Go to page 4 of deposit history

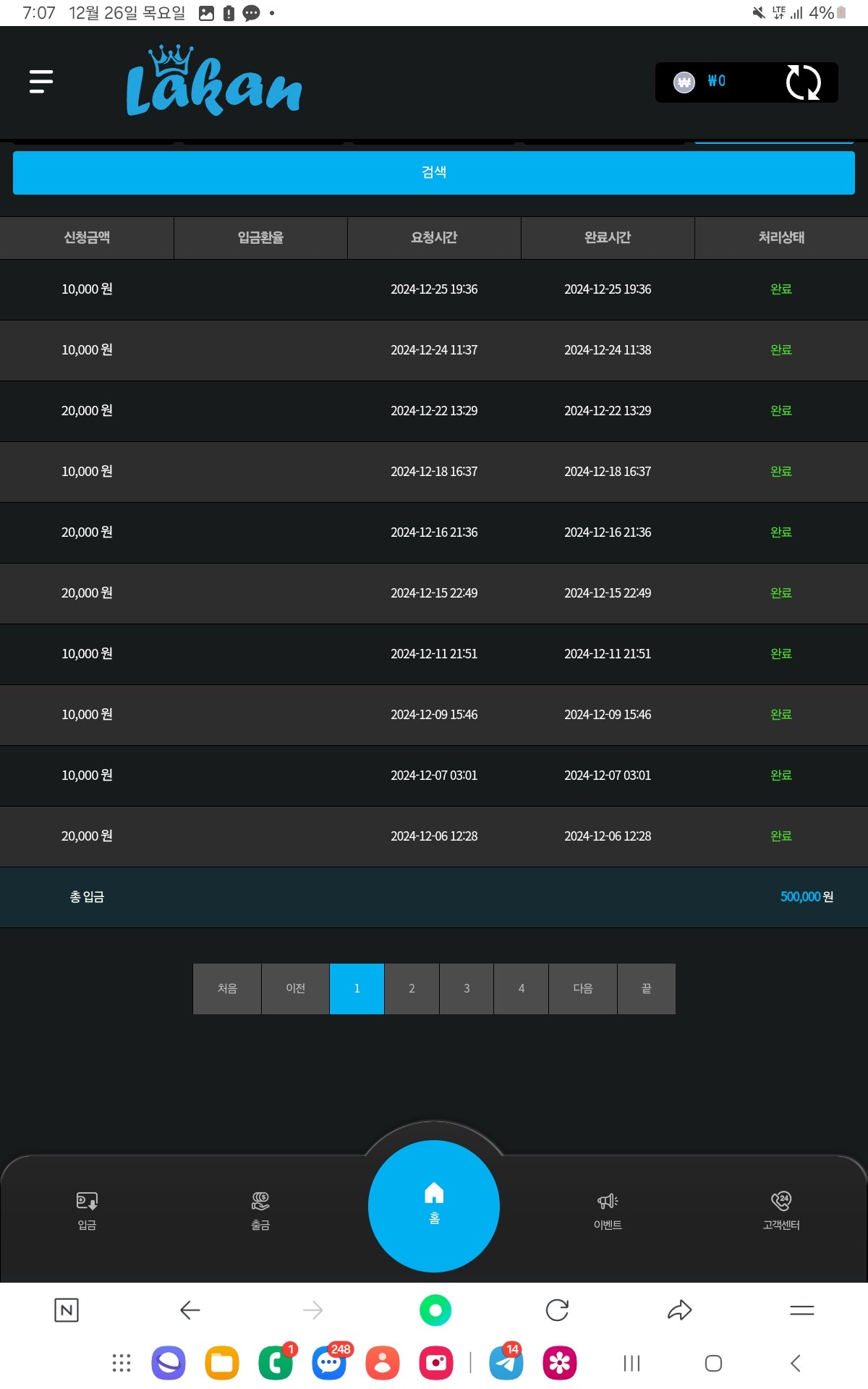coord(522,988)
